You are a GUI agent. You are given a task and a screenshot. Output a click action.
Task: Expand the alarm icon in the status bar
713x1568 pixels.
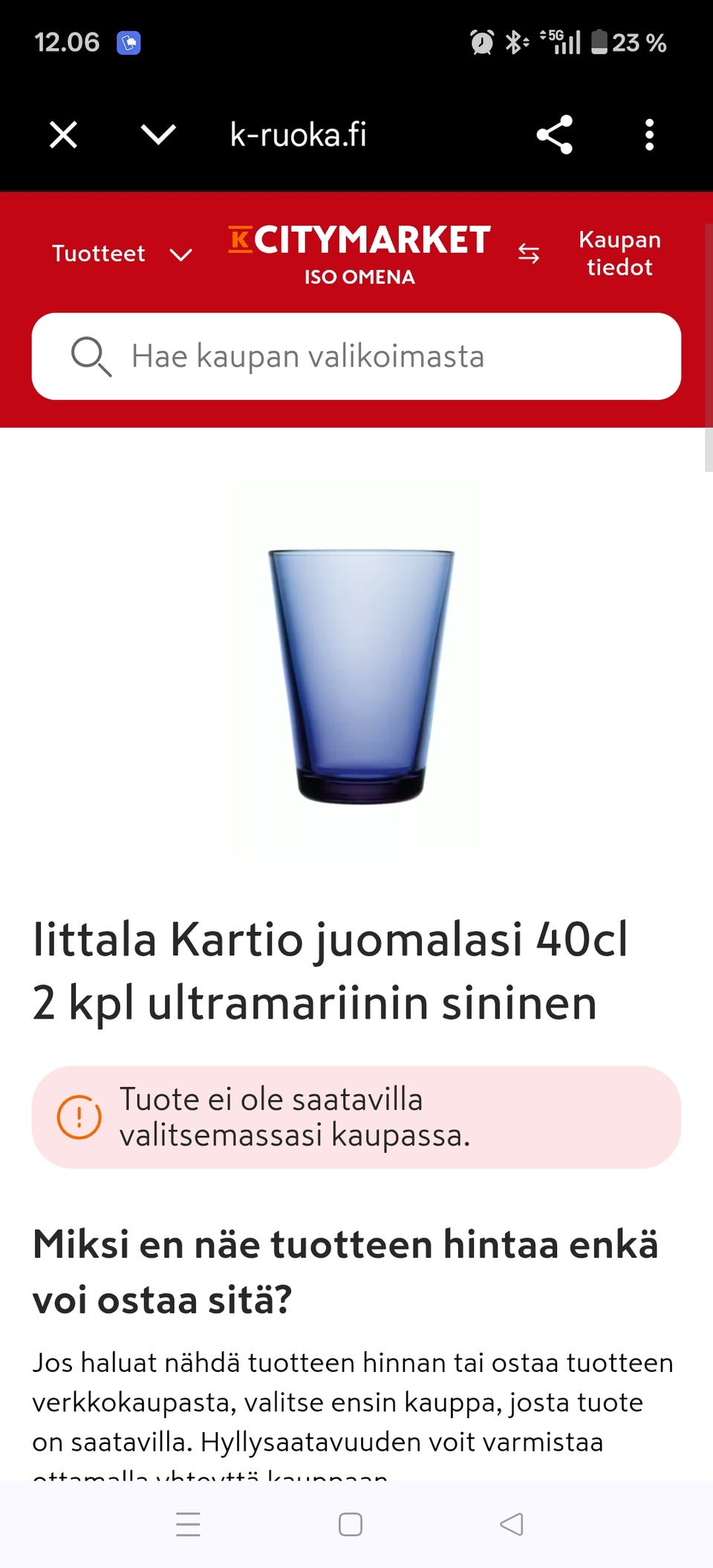pyautogui.click(x=481, y=42)
